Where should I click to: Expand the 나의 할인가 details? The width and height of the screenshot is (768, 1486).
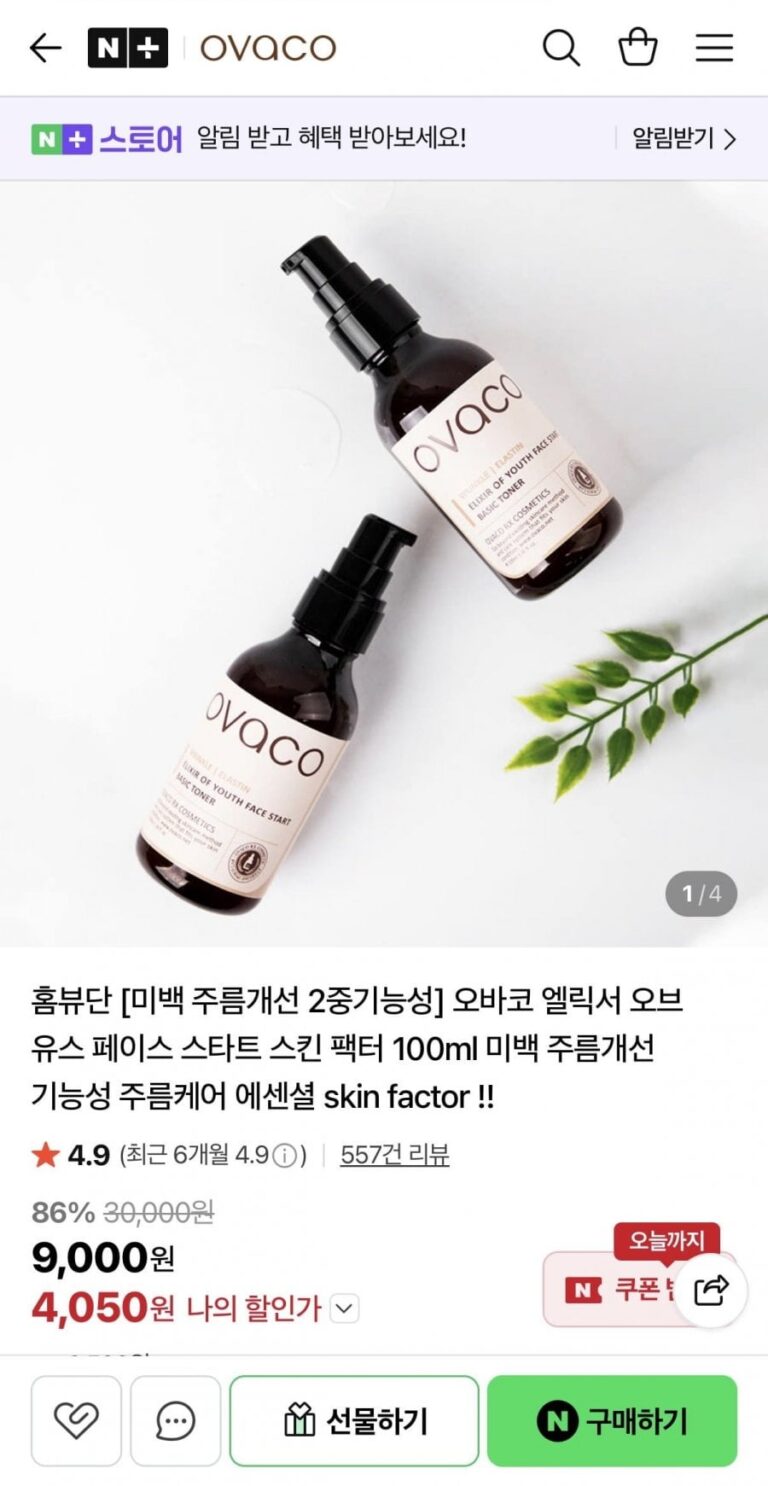(344, 1308)
